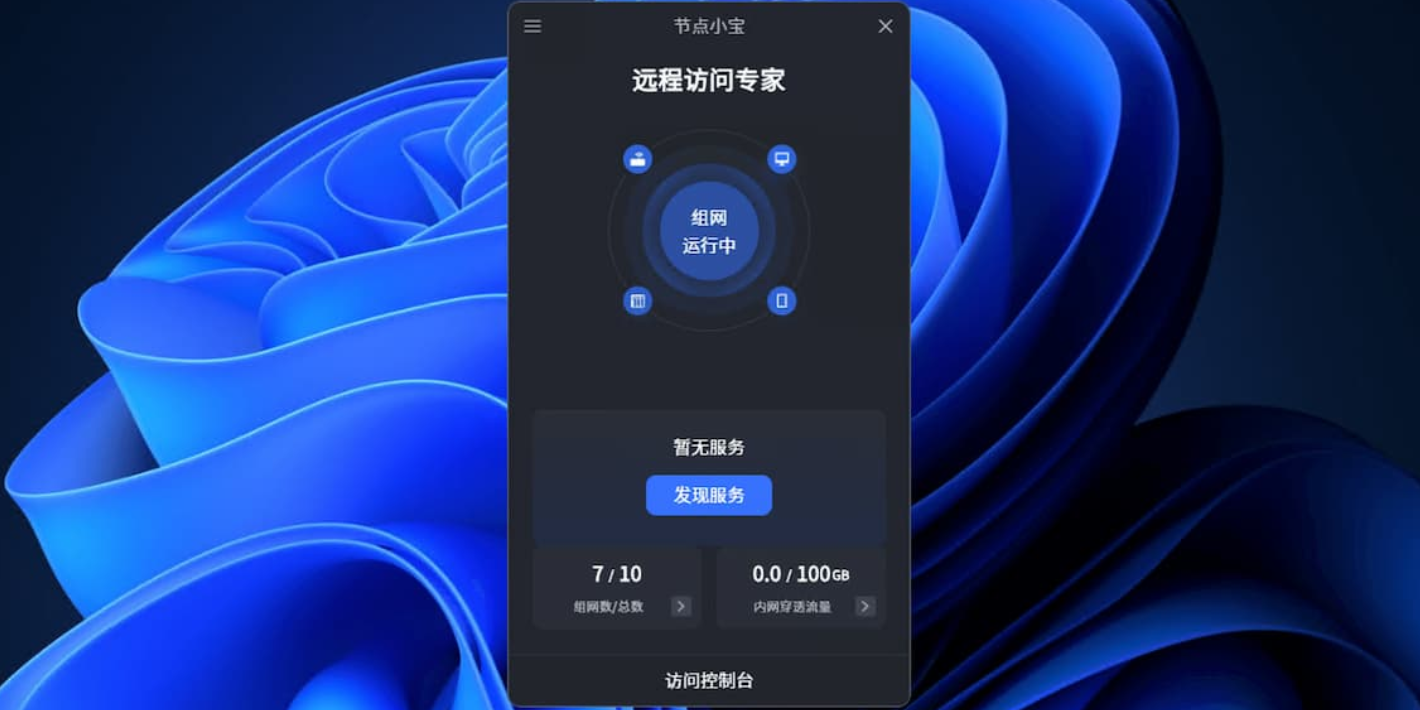Tap the 组网 运行中 center circle
Screen dimensions: 1420x710
pos(709,231)
